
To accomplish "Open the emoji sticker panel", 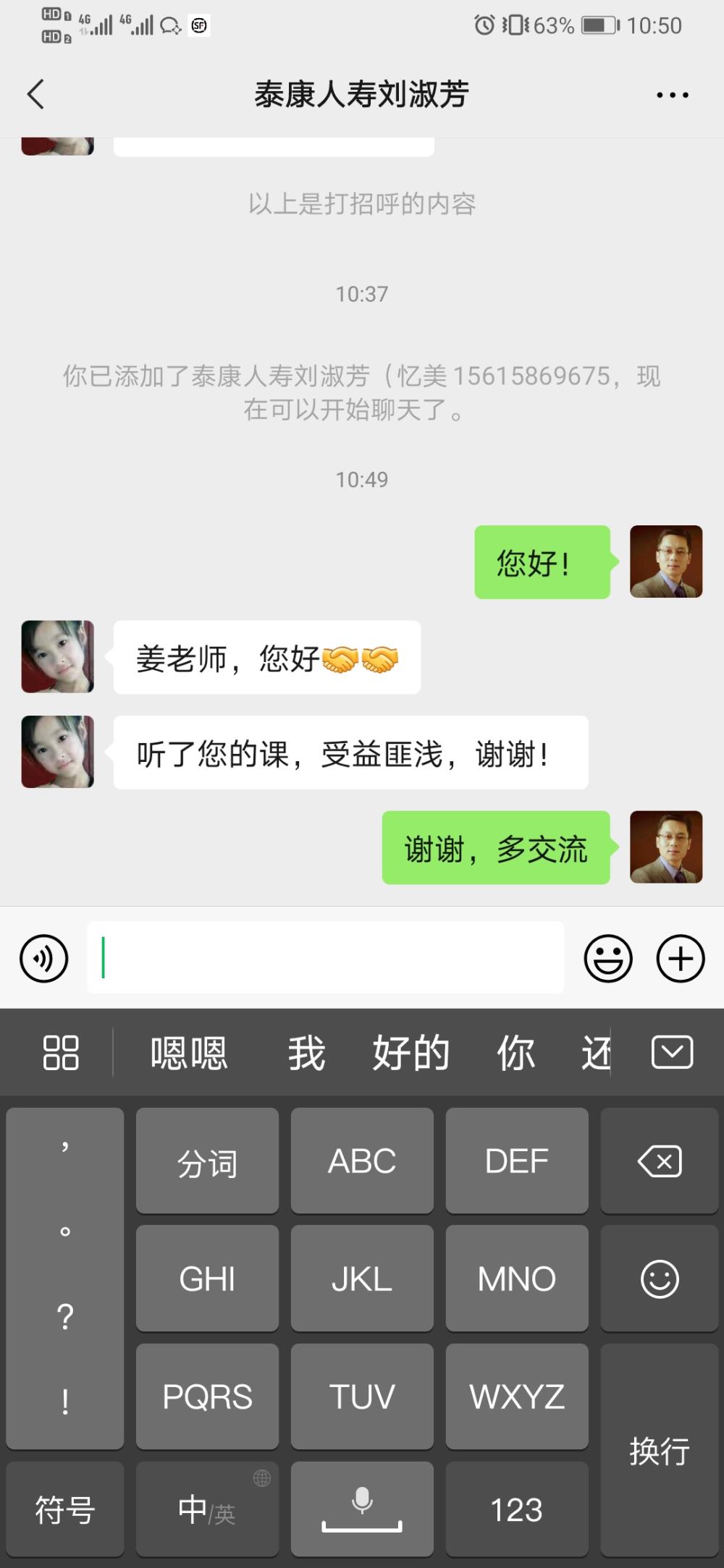I will 608,959.
